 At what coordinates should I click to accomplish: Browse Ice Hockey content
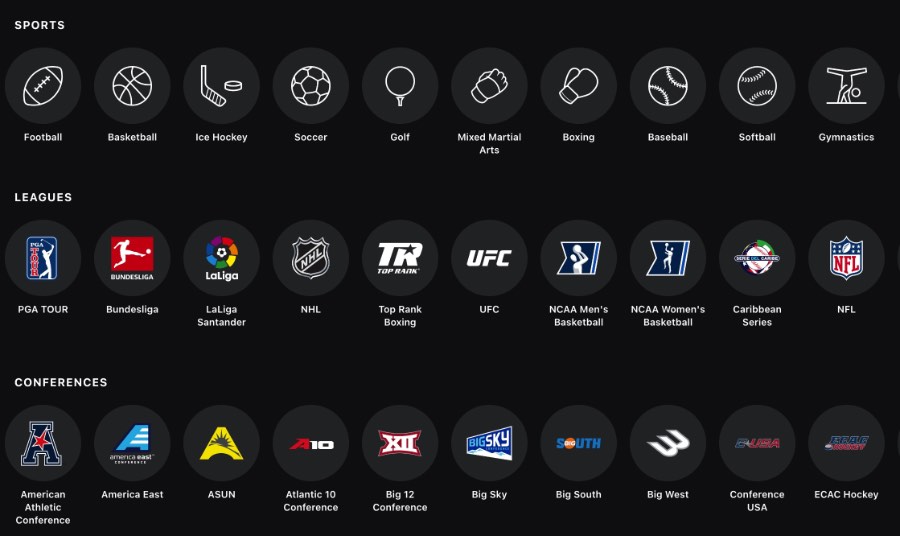[221, 87]
